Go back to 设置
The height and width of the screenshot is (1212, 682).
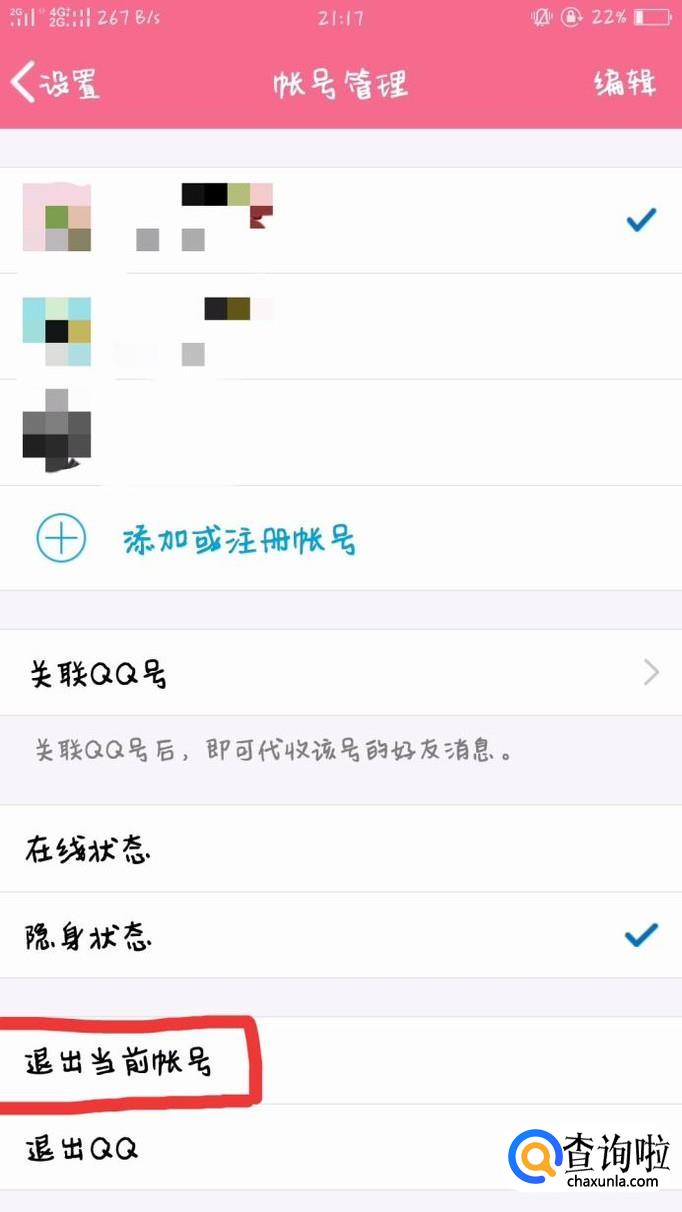55,83
